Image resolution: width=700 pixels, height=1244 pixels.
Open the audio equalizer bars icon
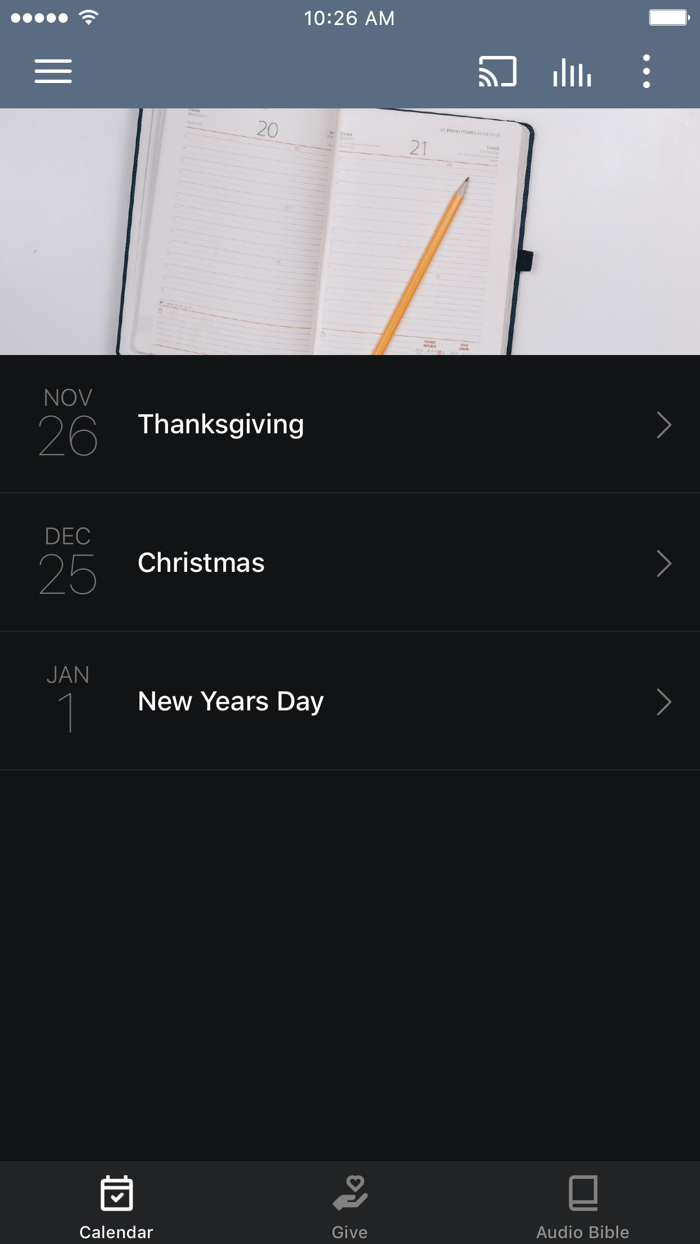pyautogui.click(x=572, y=71)
